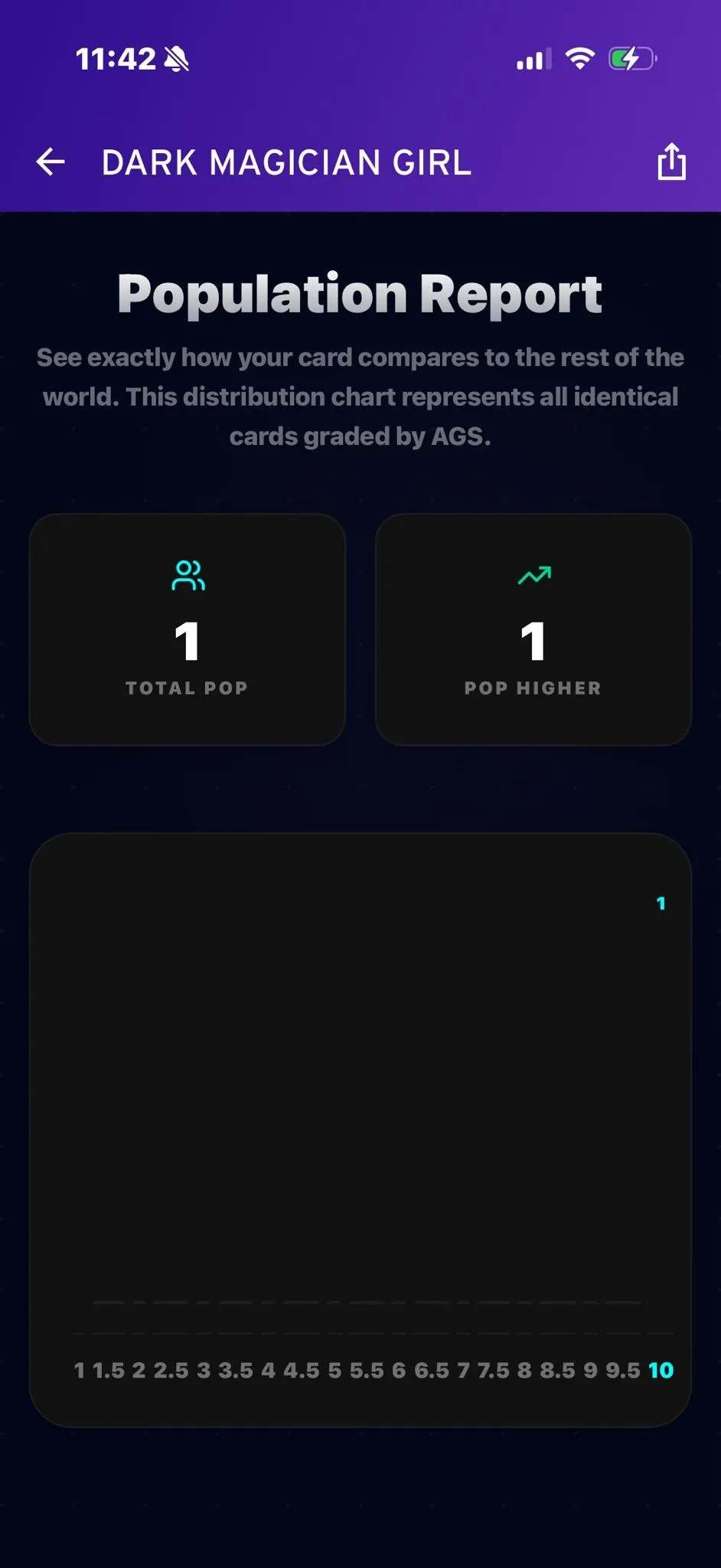Share the Dark Magician Girl report
Viewport: 721px width, 1568px height.
pos(671,162)
